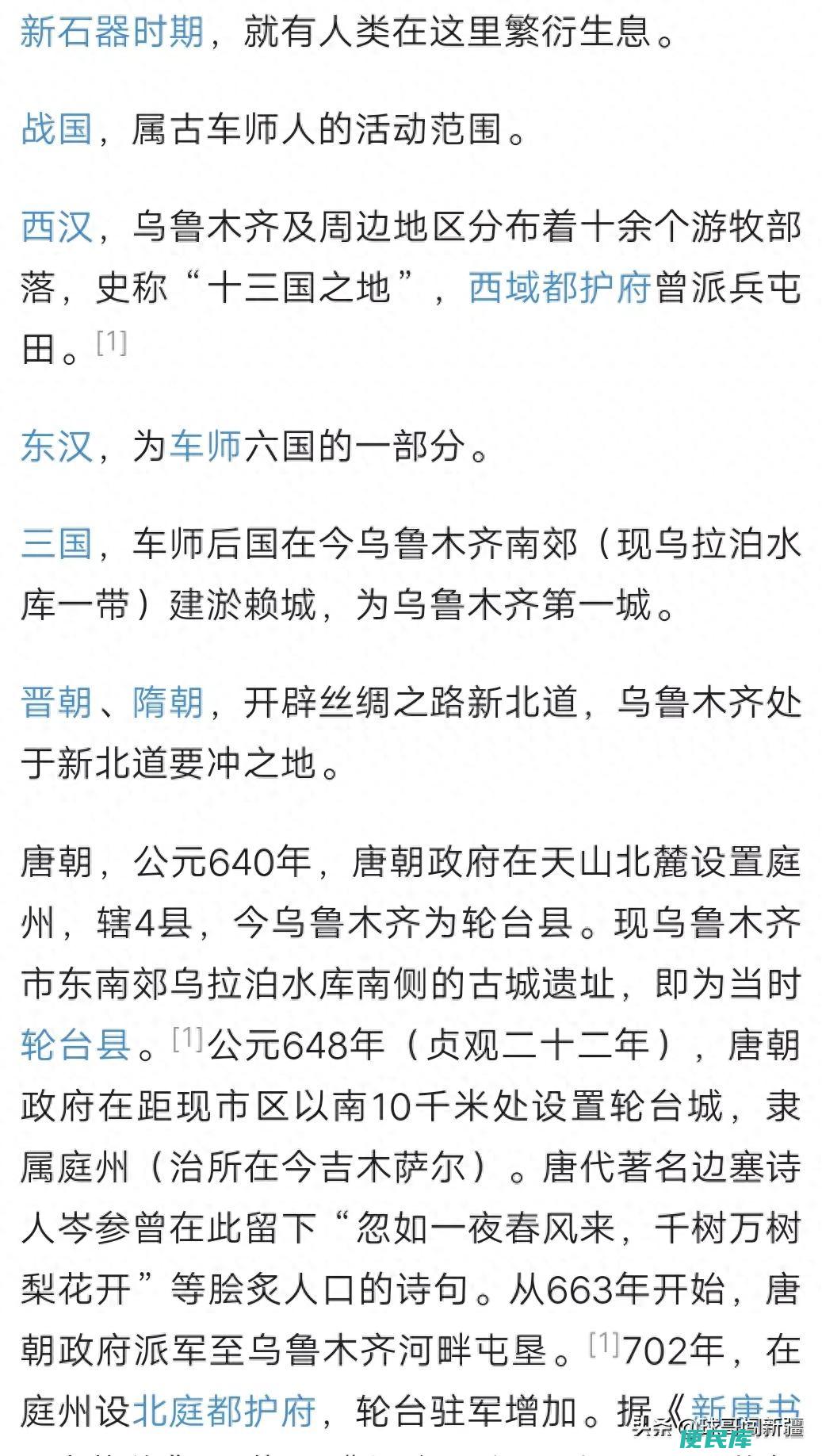Tap the 西汉 link
Image resolution: width=822 pixels, height=1456 pixels.
[x=57, y=227]
